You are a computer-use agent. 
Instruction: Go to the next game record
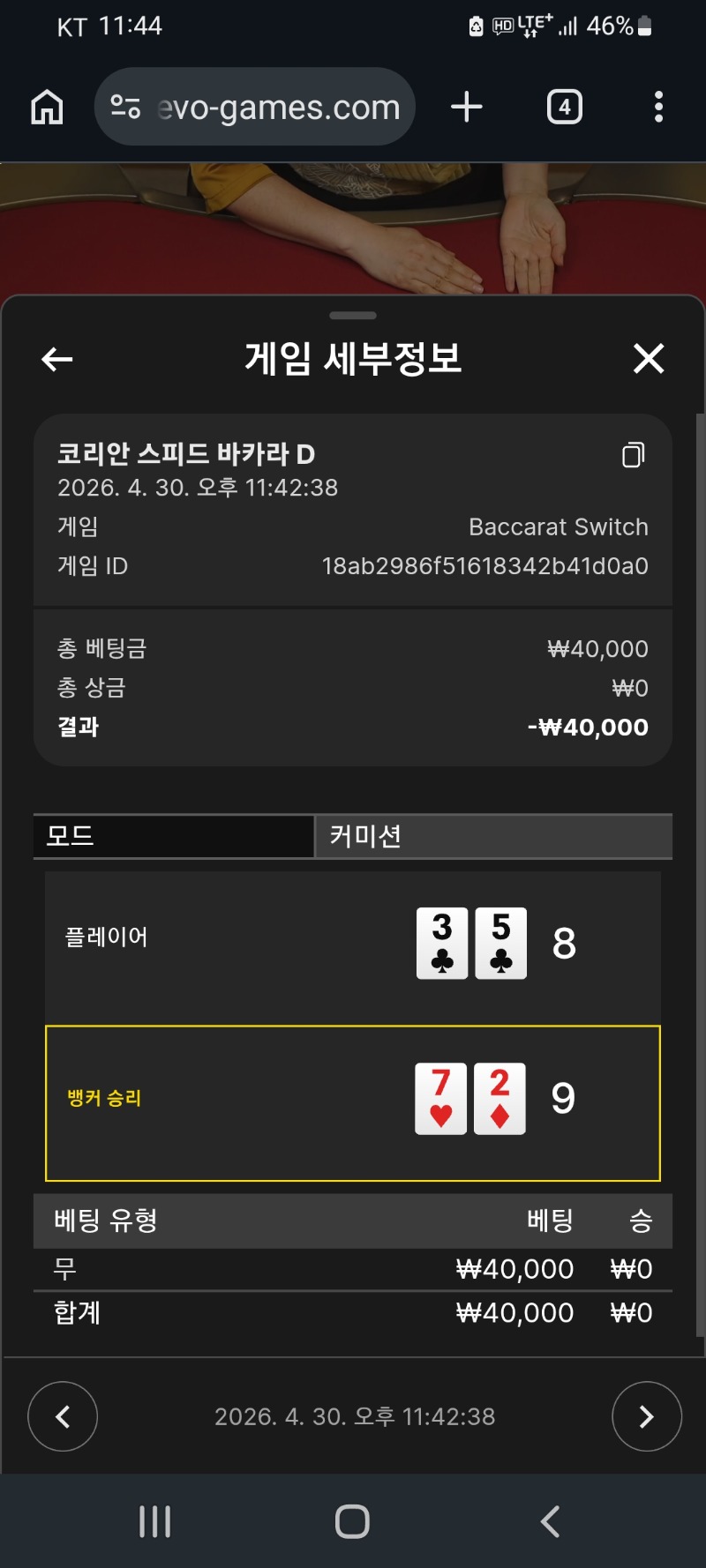coord(646,1416)
